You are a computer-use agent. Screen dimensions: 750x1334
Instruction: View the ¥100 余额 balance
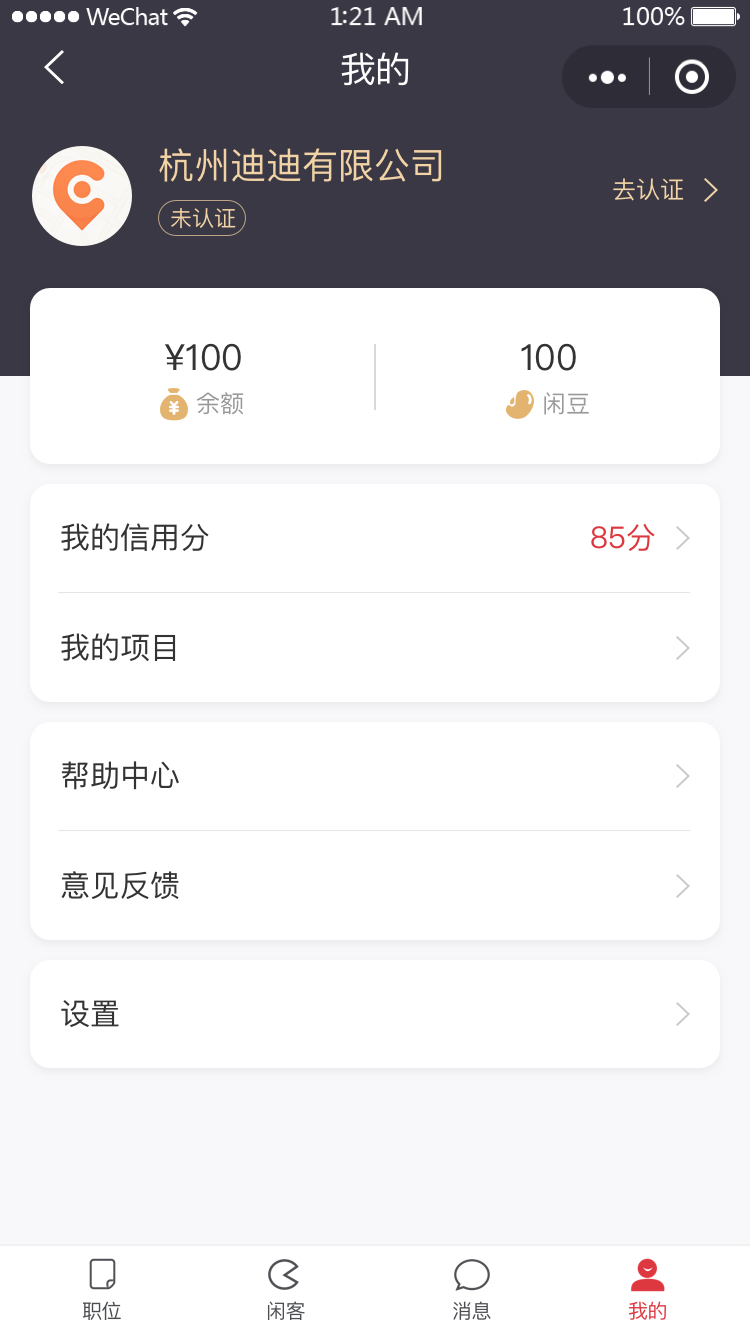(x=203, y=377)
